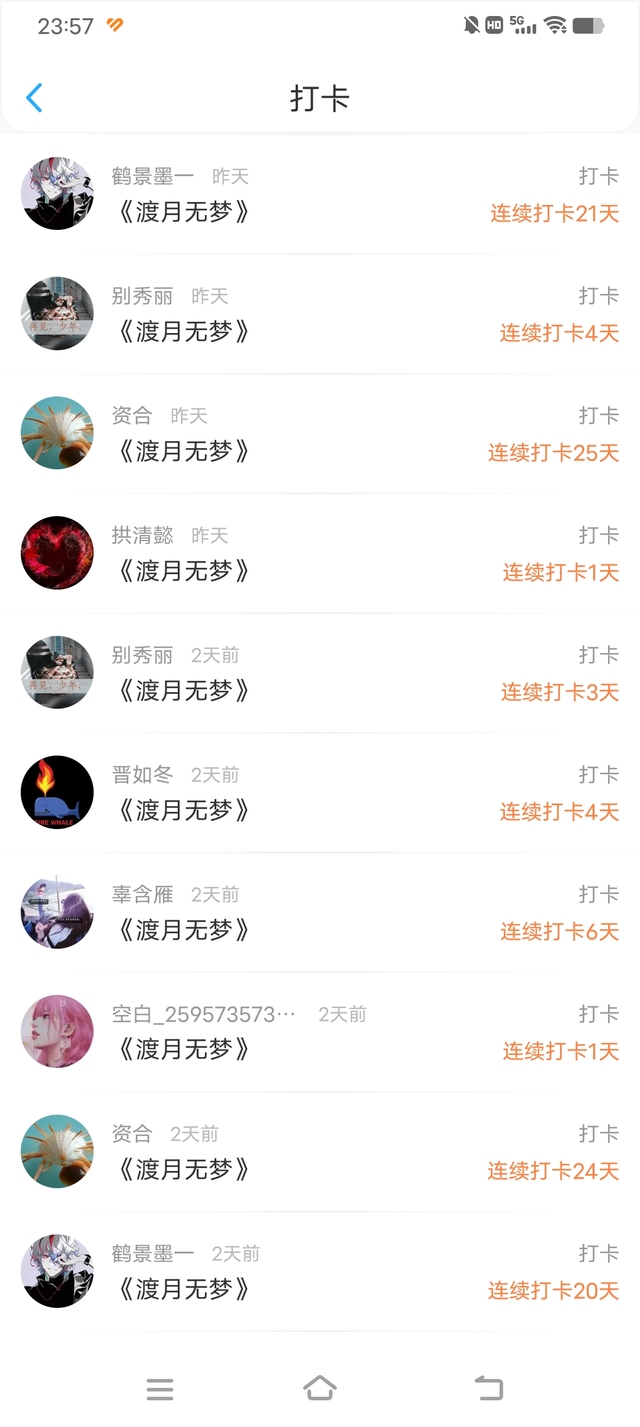640x1427 pixels.
Task: Open 晋如冬's check-in entry
Action: point(320,792)
